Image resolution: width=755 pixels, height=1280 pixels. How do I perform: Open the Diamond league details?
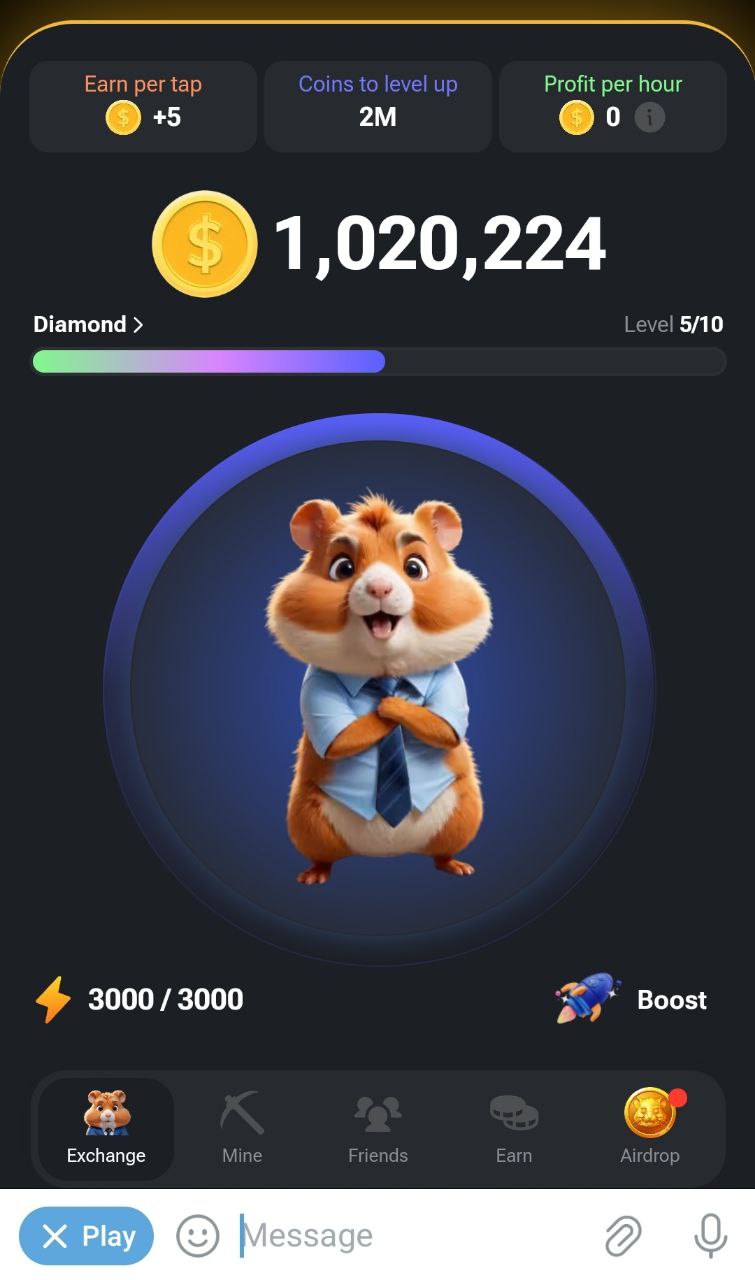coord(88,324)
